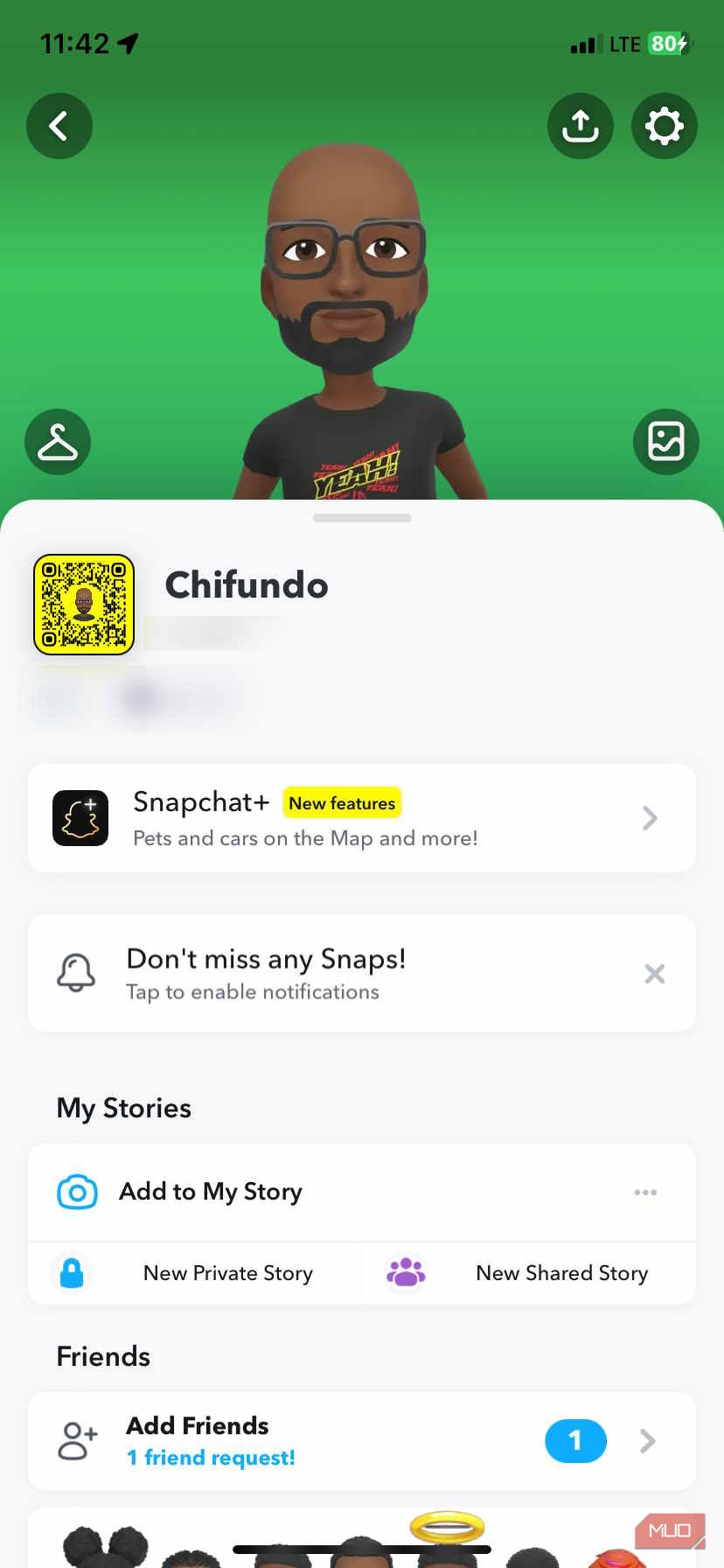This screenshot has height=1568, width=724.
Task: Tap the Snapchat+ ghost icon
Action: click(80, 817)
